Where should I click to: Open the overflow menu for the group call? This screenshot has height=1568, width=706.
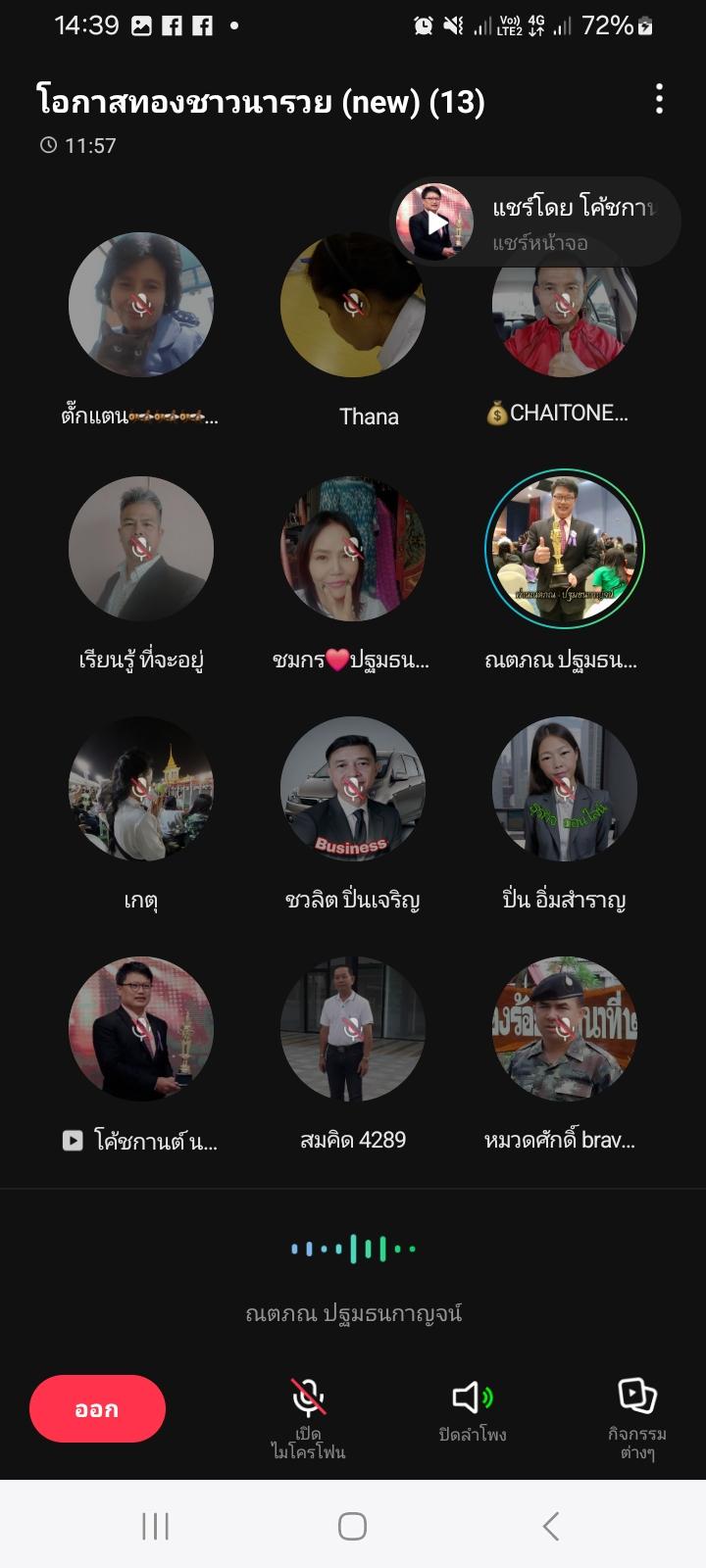[659, 99]
